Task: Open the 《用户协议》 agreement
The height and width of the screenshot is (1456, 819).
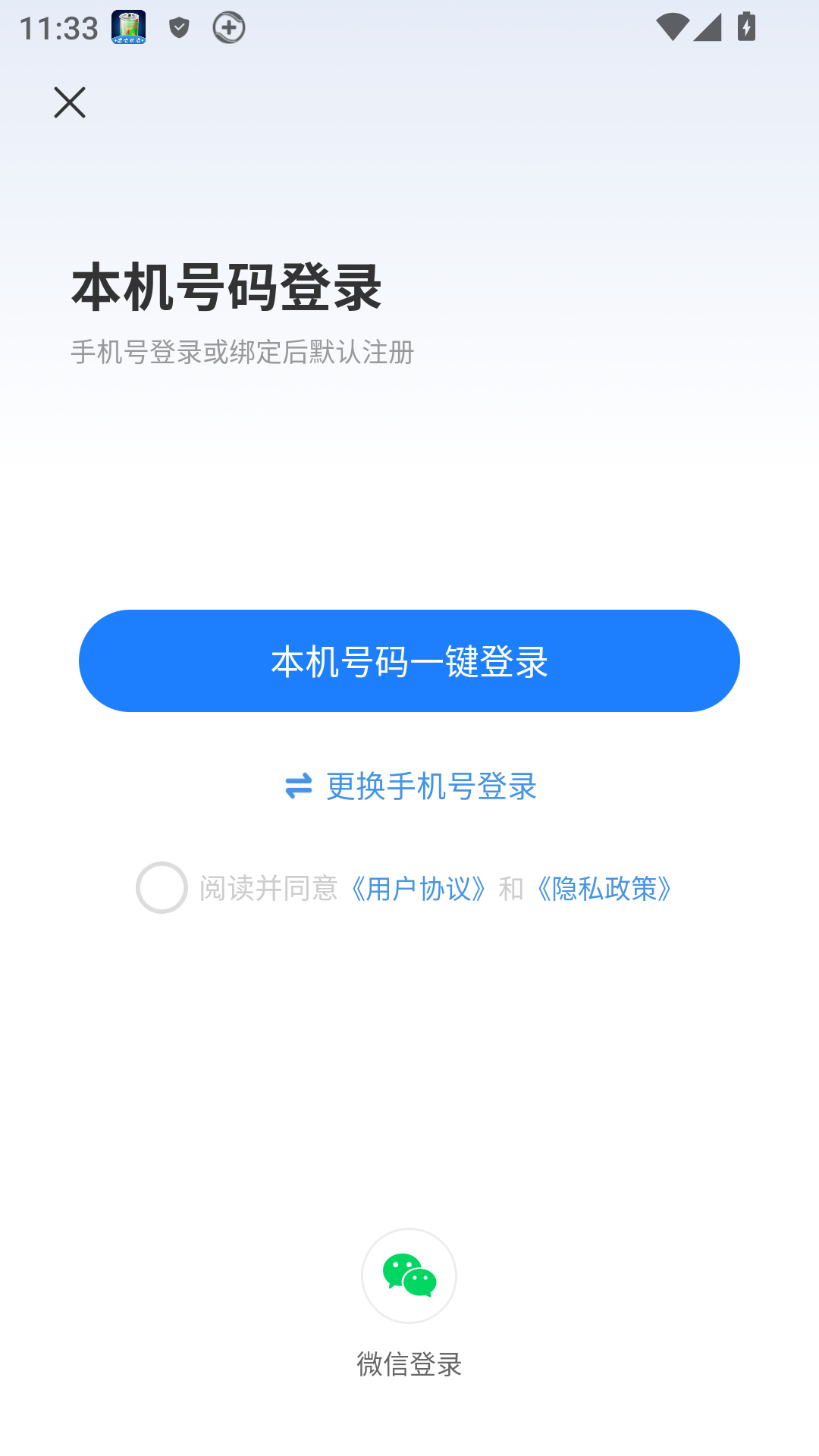Action: (x=419, y=889)
